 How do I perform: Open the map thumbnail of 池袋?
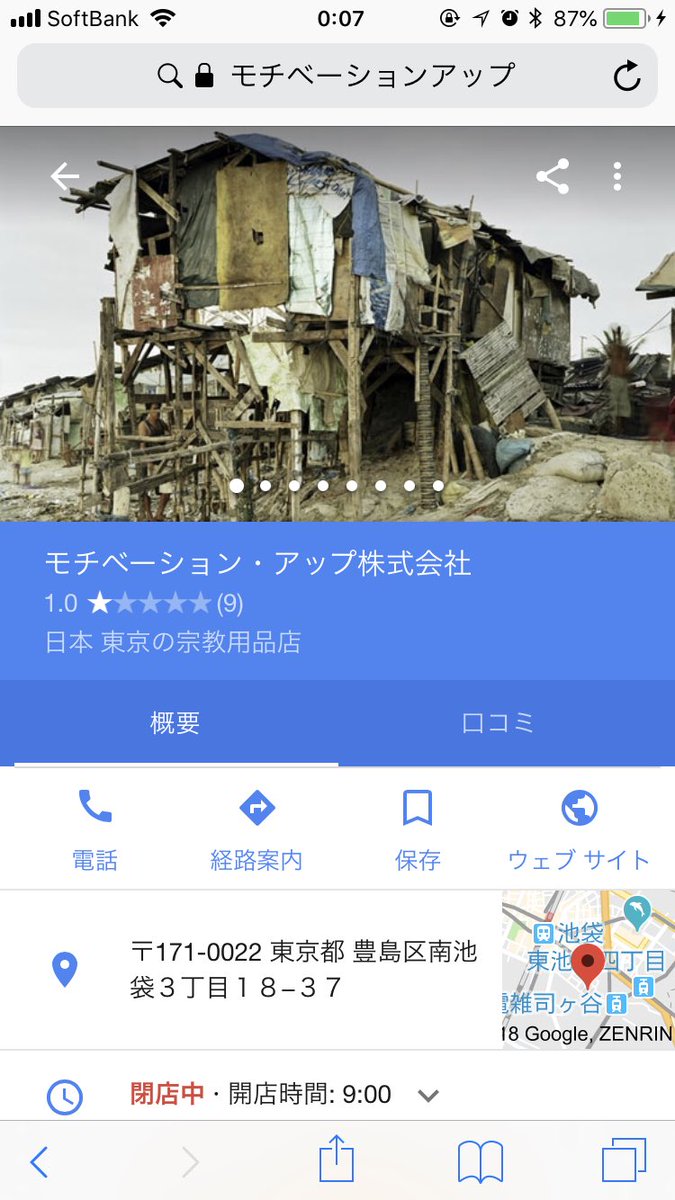tap(588, 969)
